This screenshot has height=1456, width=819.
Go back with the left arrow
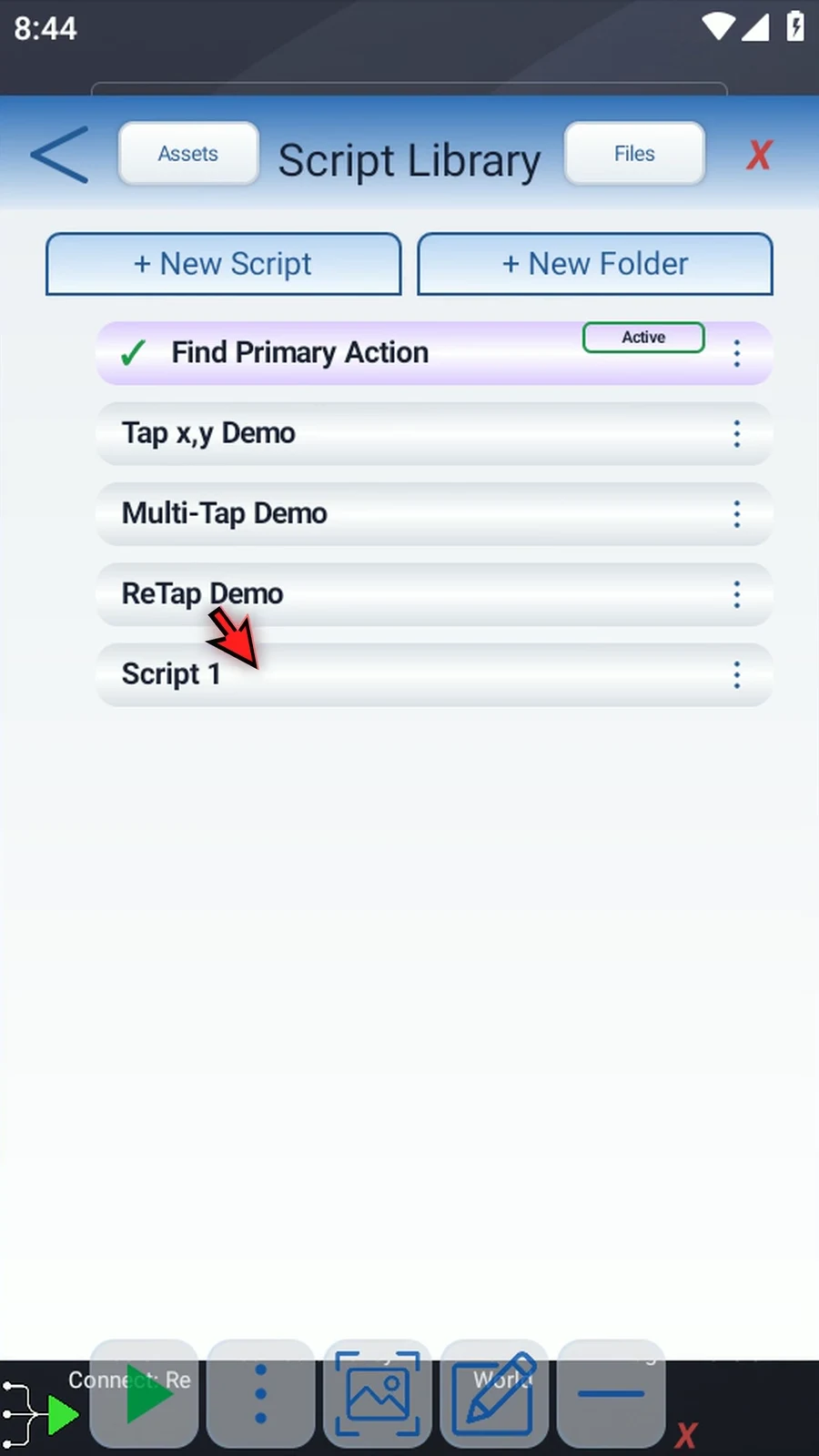tap(60, 155)
